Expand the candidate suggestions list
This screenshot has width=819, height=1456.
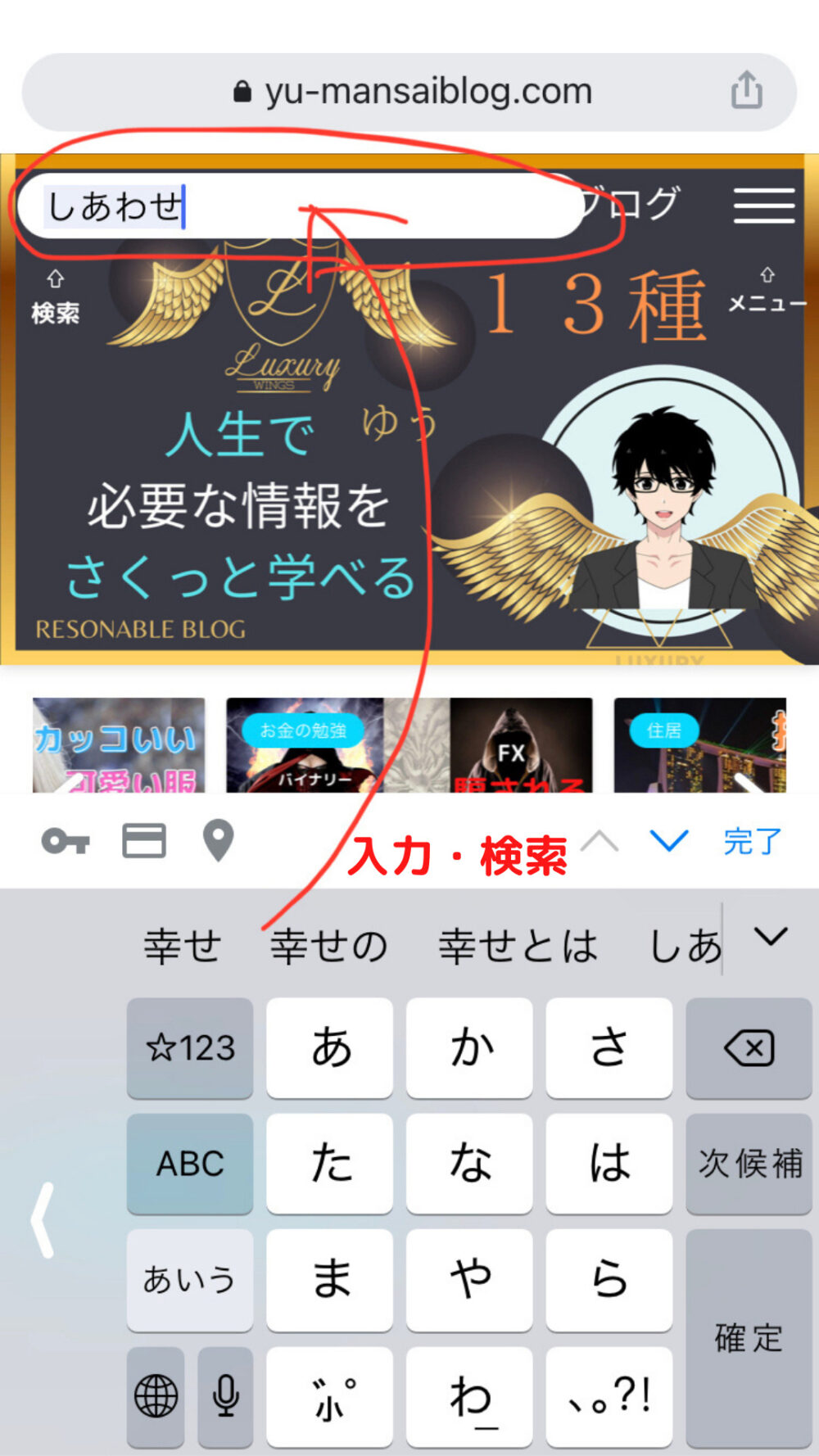pyautogui.click(x=770, y=937)
